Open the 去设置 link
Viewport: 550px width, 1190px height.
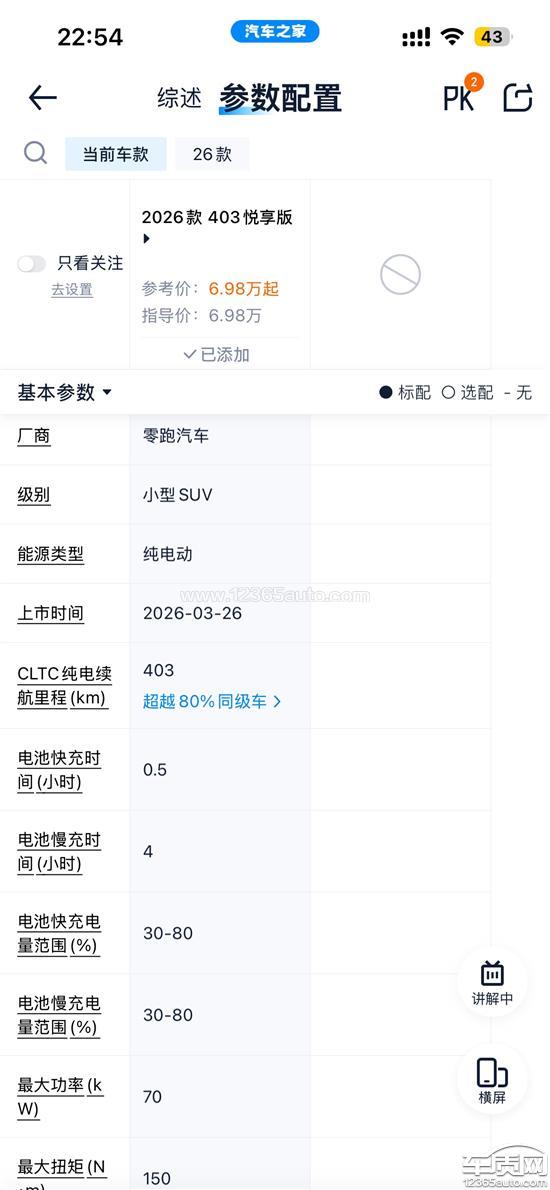pos(72,289)
